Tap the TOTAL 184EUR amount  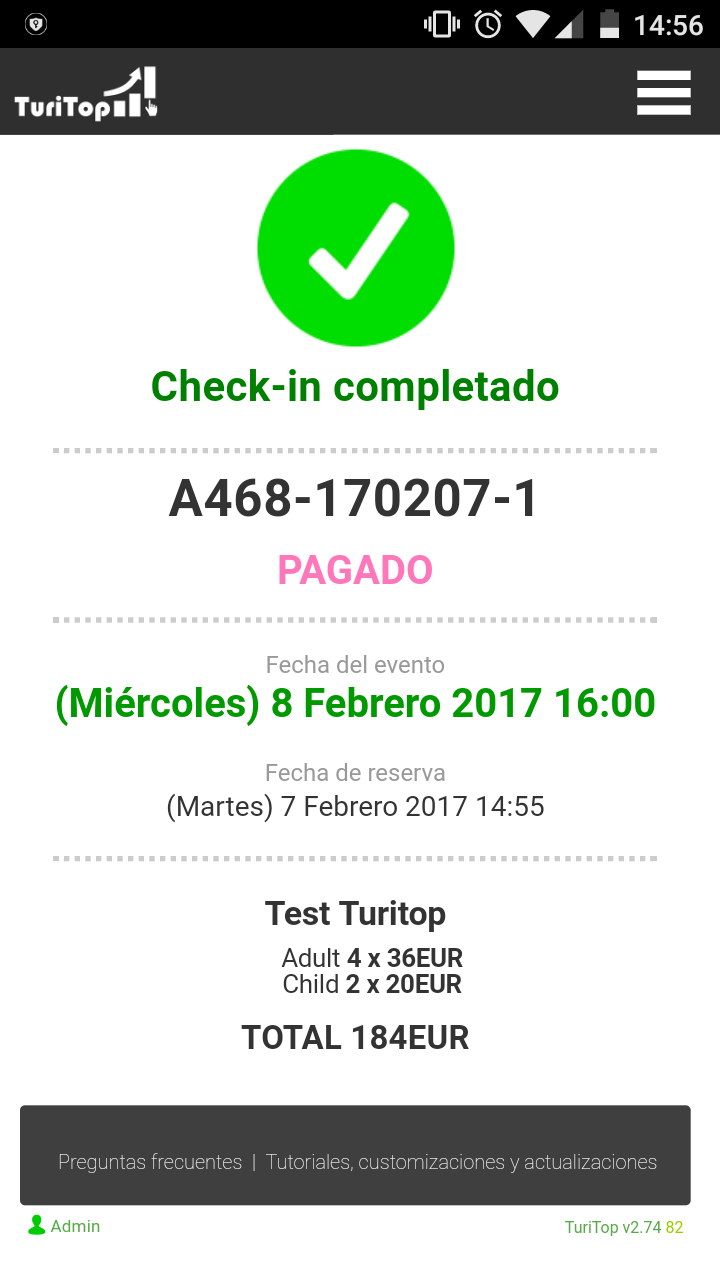click(356, 1037)
